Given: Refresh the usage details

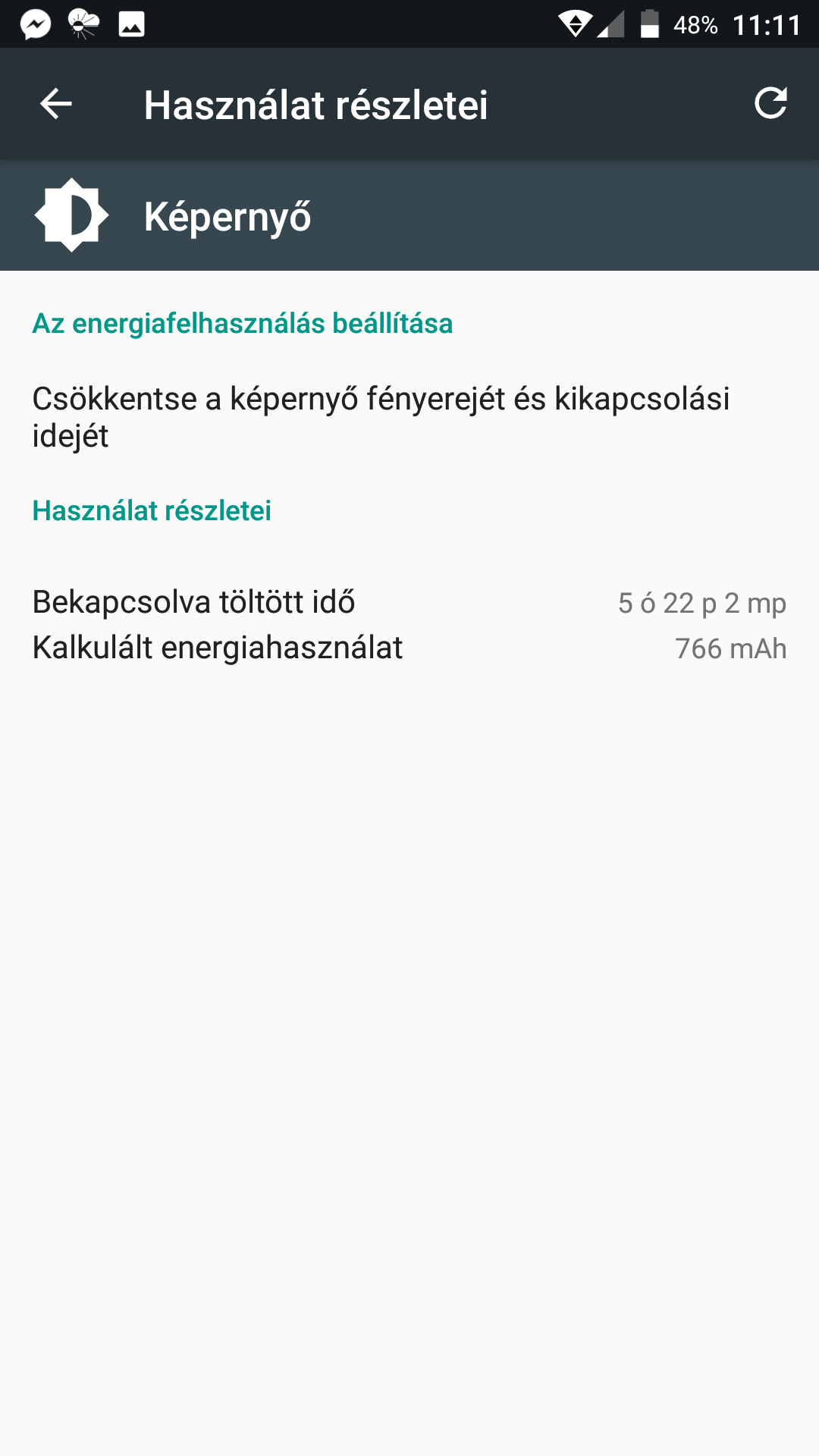Looking at the screenshot, I should 770,103.
